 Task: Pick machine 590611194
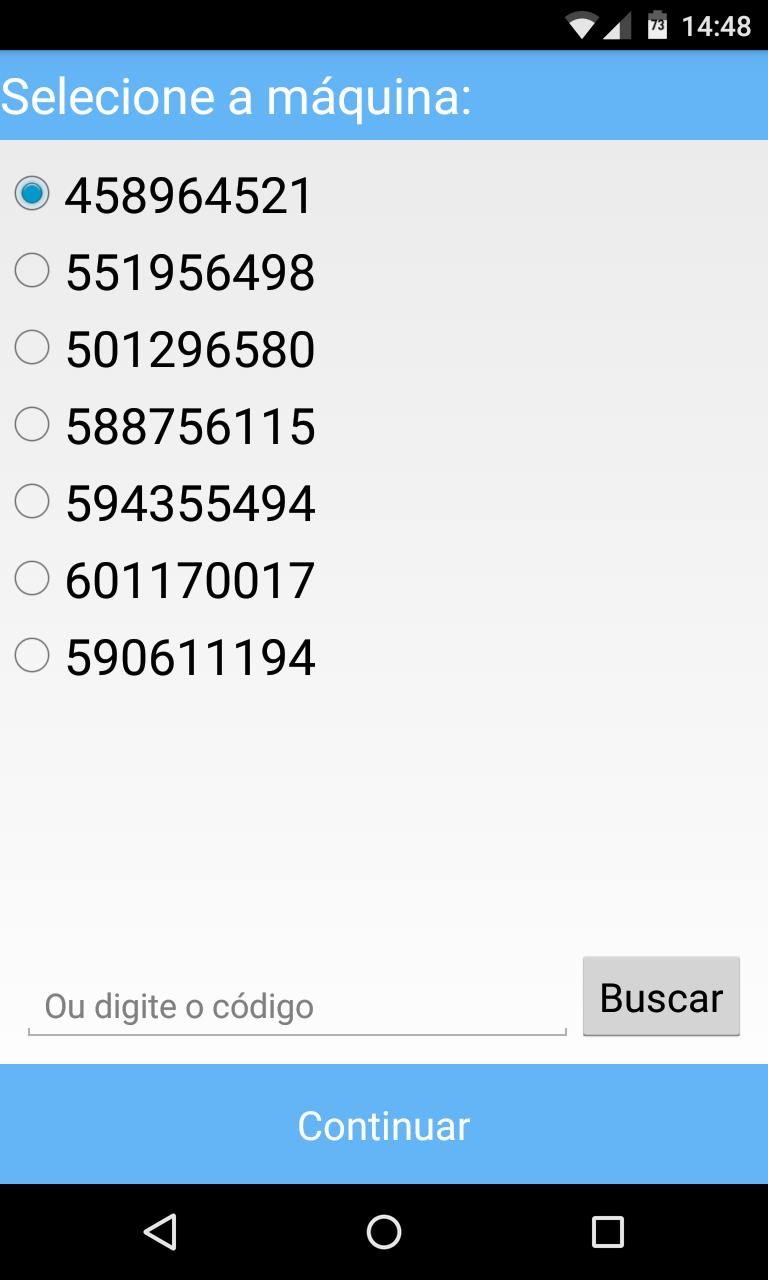165,656
